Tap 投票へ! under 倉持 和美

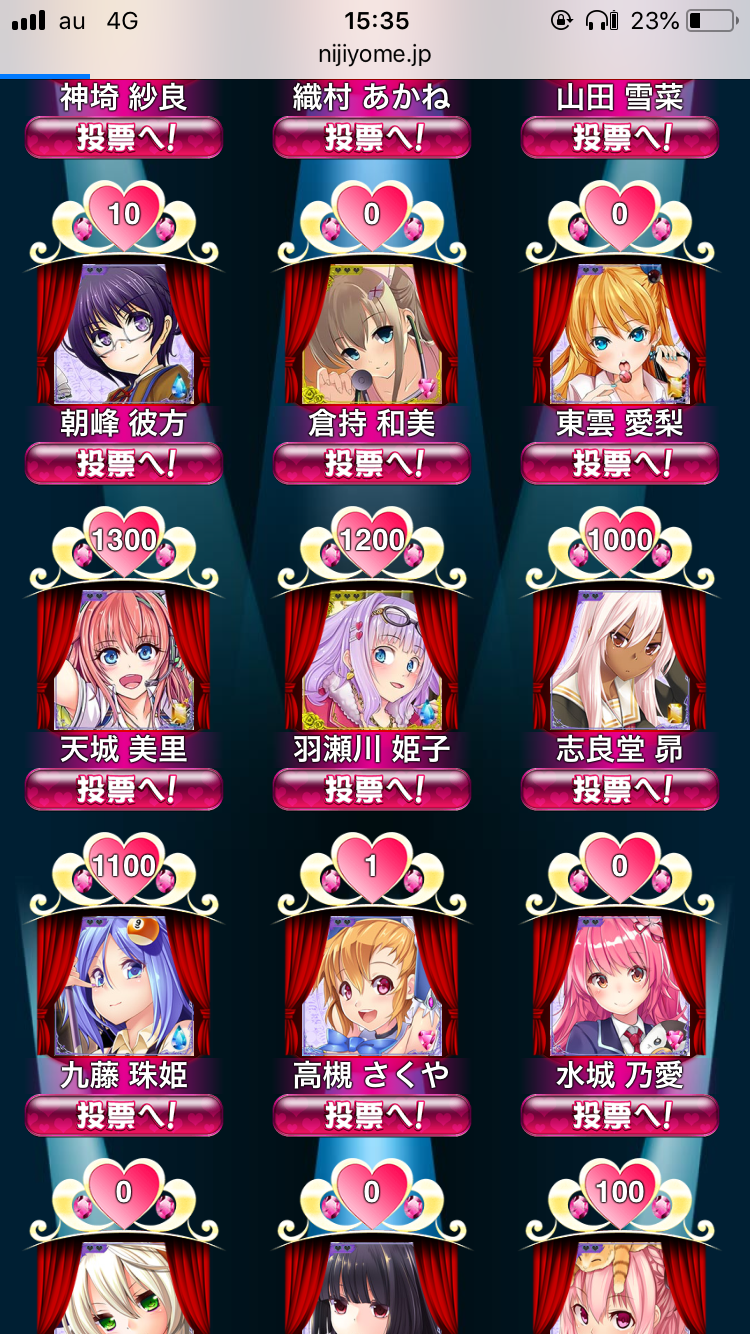click(x=372, y=463)
